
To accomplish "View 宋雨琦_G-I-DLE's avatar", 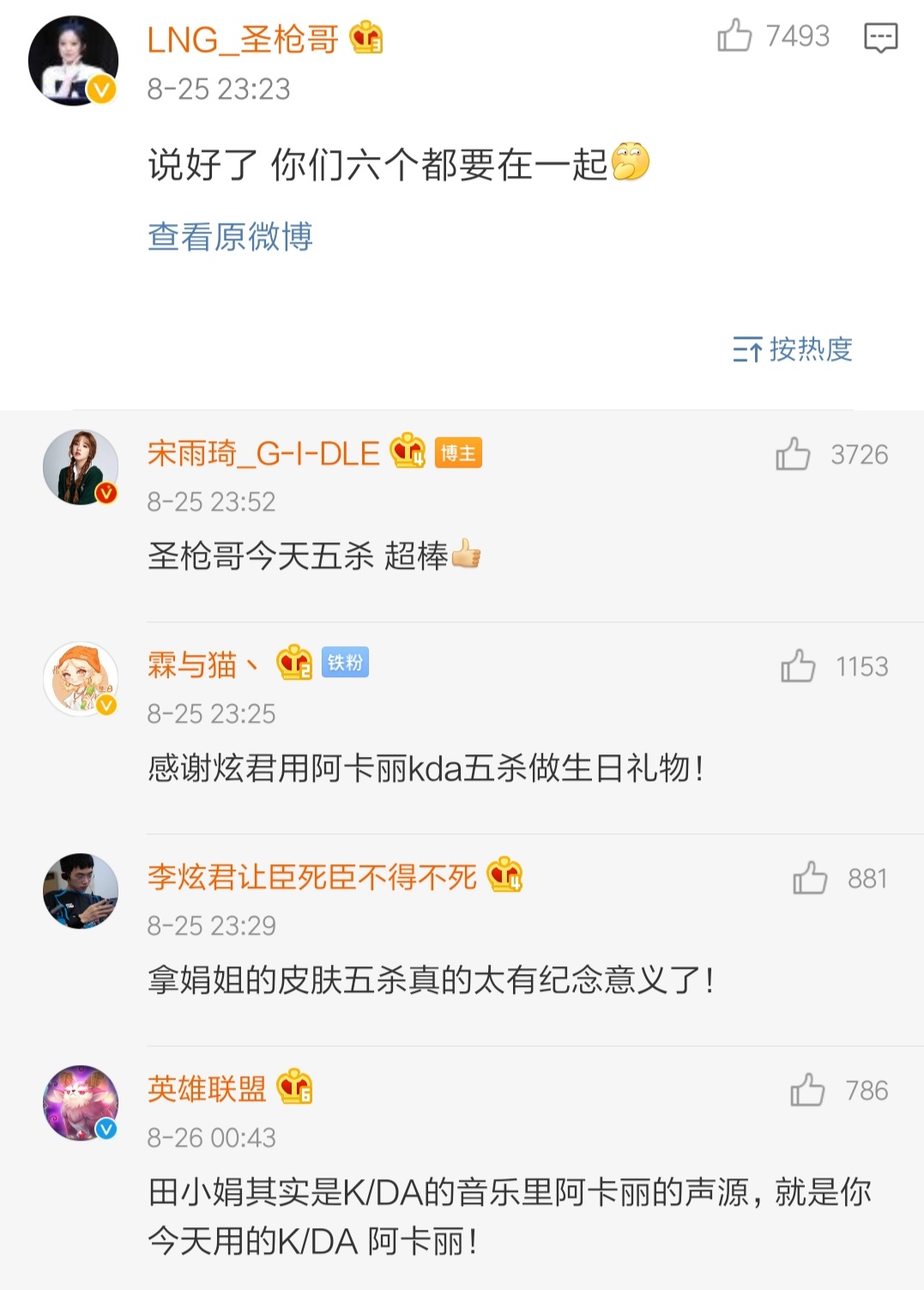I will click(81, 467).
